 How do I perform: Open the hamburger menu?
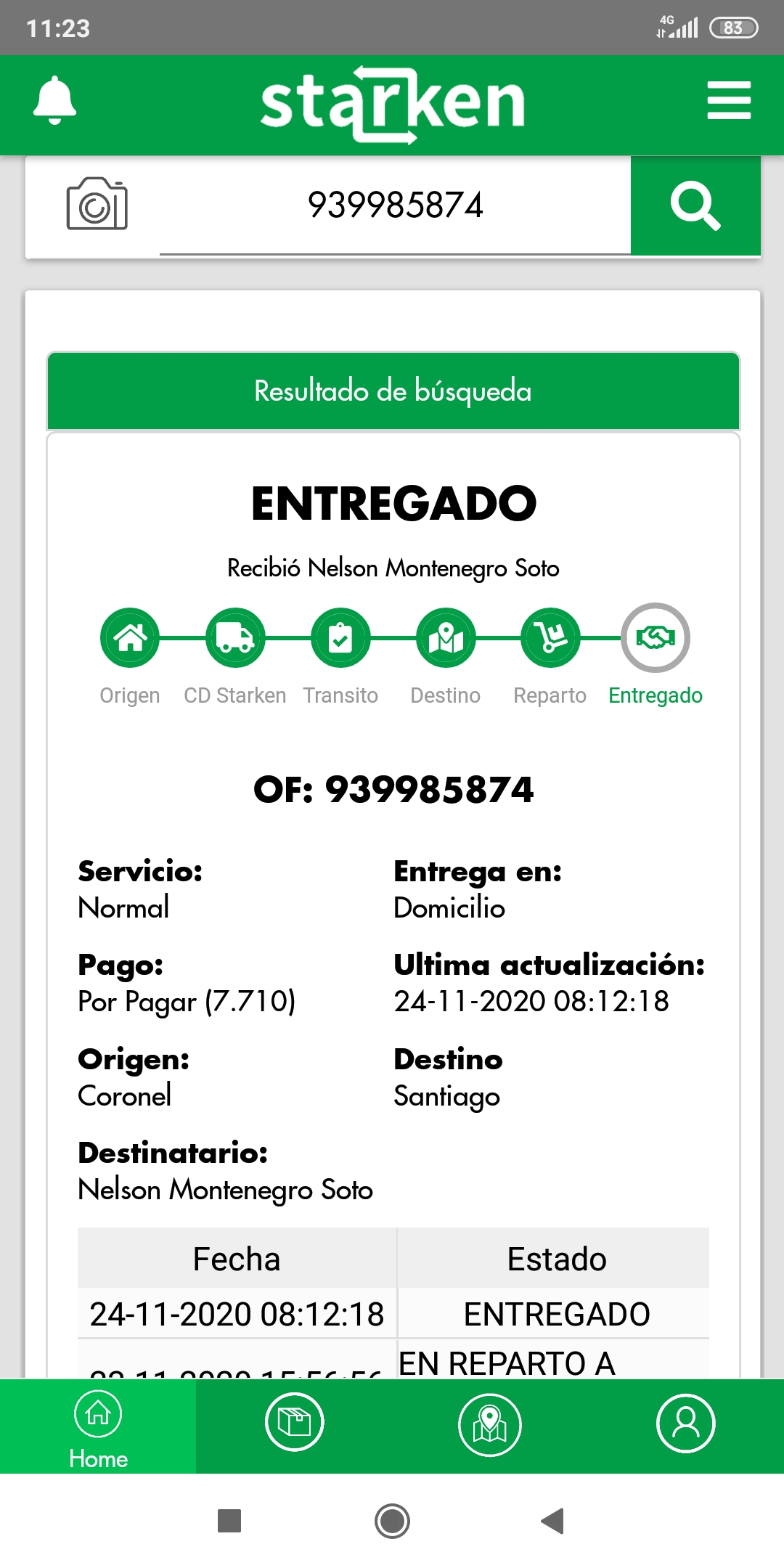[729, 99]
